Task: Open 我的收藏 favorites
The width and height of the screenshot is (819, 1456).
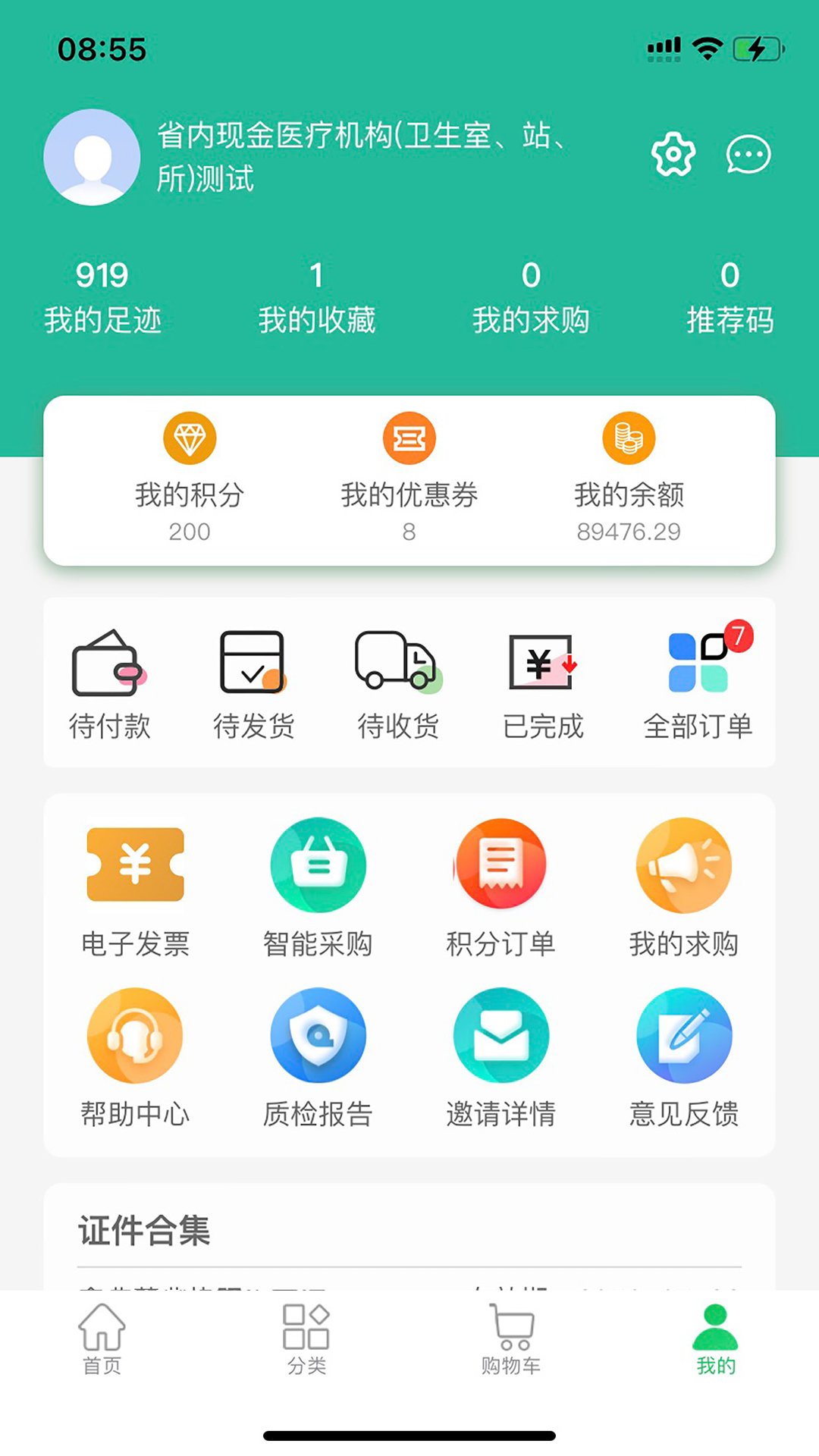Action: click(316, 297)
